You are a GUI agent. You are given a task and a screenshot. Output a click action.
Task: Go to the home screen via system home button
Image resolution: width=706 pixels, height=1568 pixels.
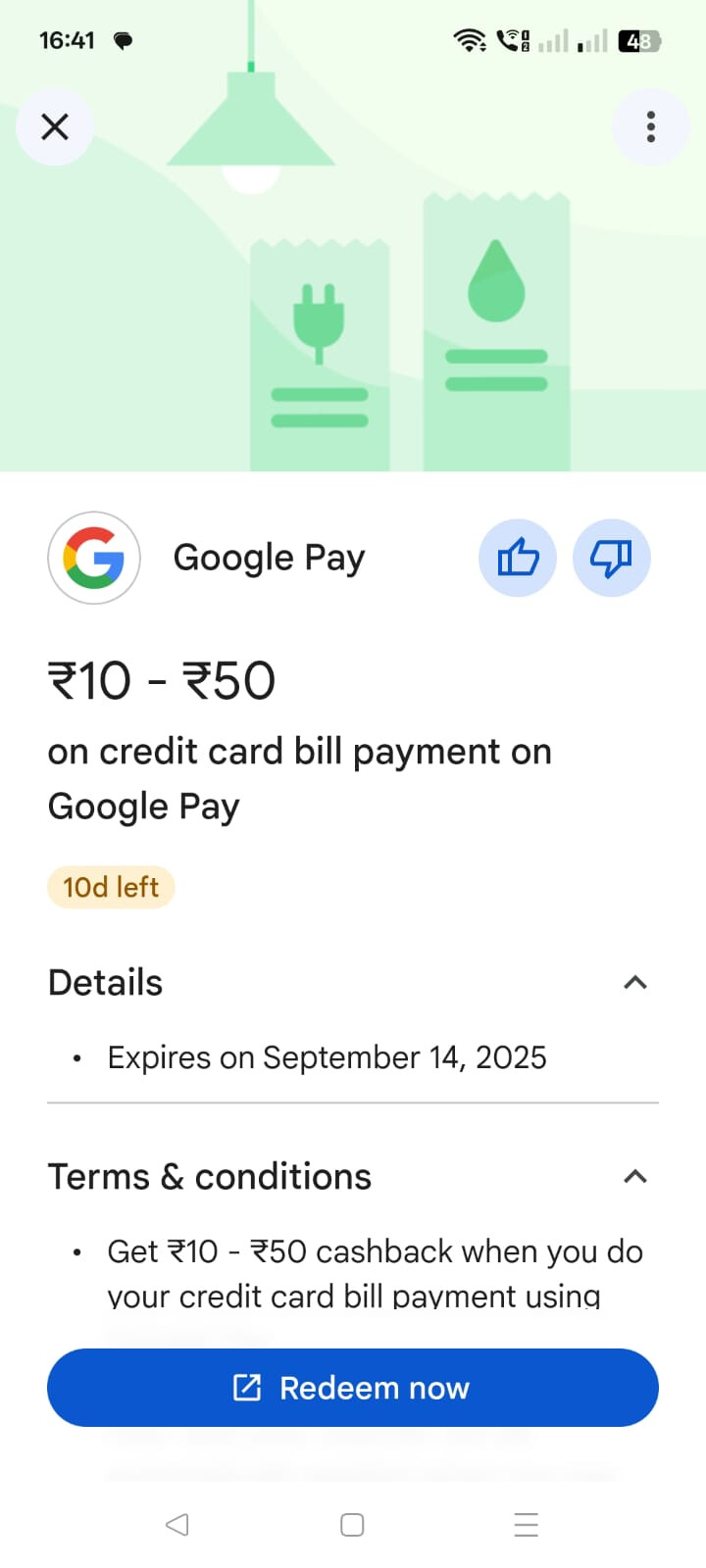coord(352,1524)
